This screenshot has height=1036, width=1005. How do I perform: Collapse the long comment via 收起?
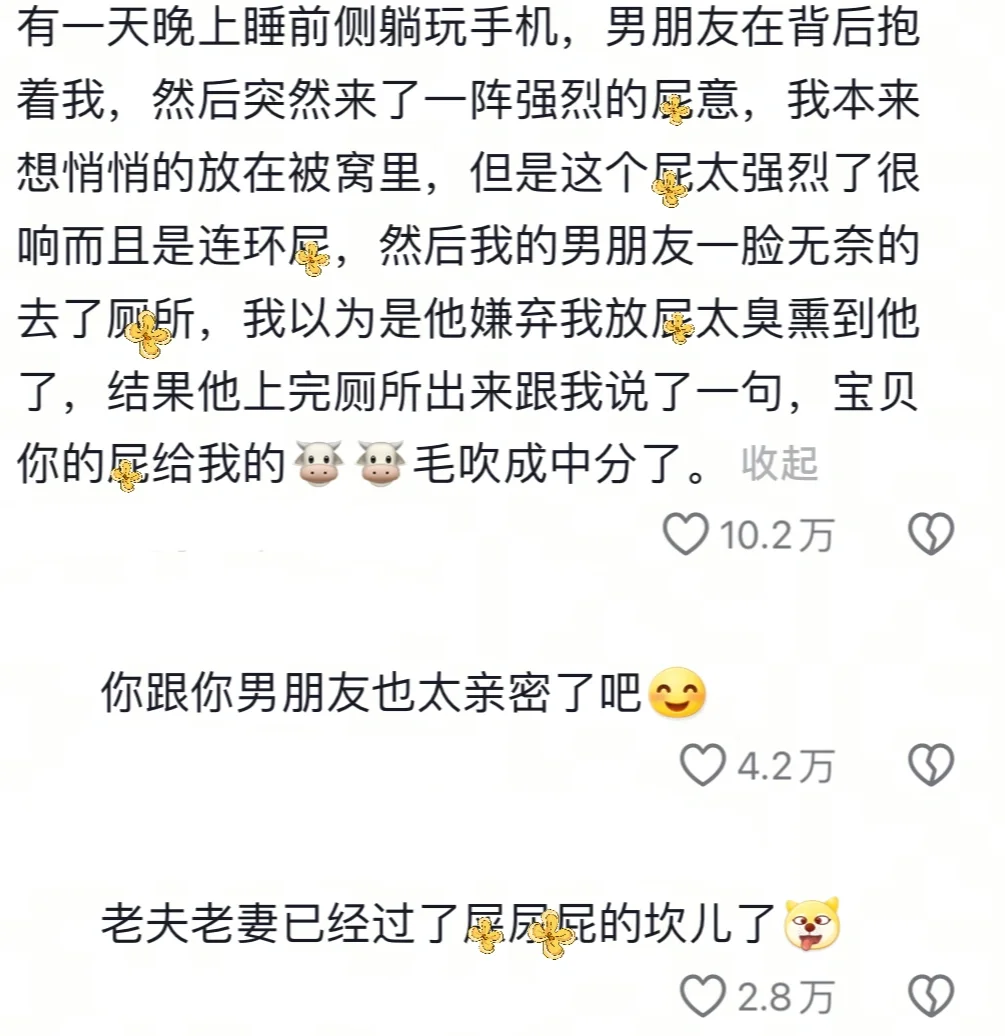coord(780,463)
